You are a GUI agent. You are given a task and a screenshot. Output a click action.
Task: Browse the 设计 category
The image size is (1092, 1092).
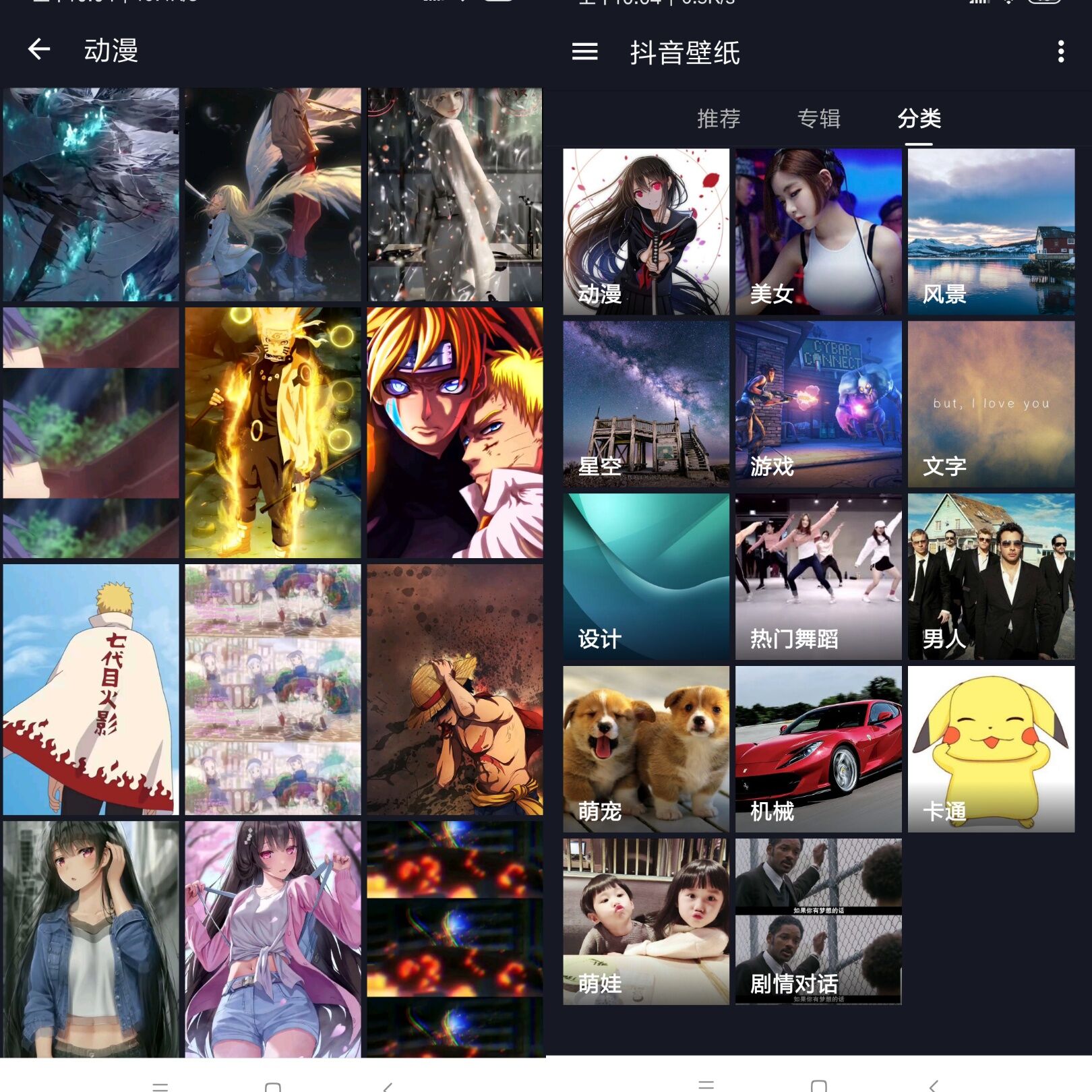(646, 577)
